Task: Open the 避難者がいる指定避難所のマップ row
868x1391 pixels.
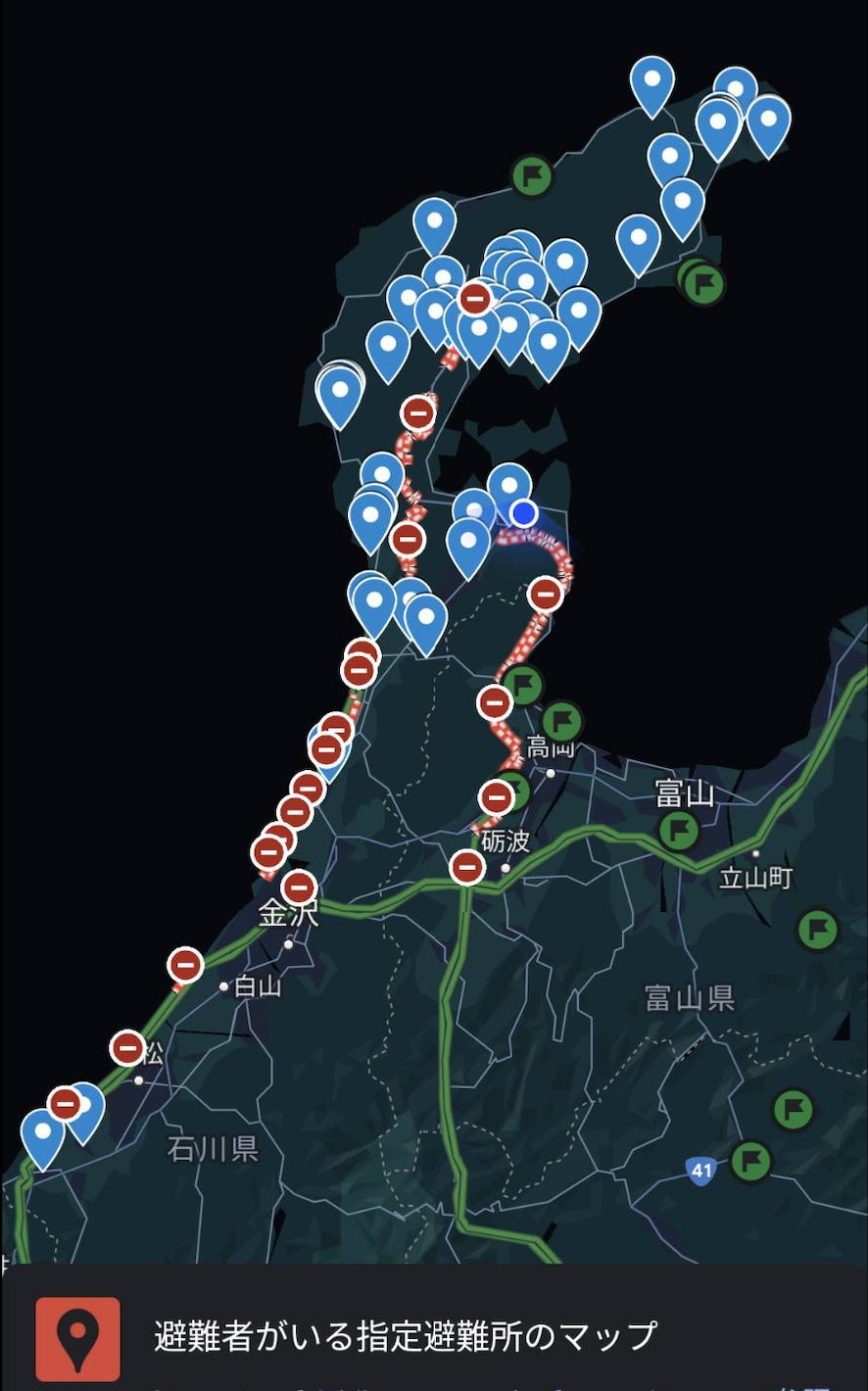Action: tap(405, 1336)
